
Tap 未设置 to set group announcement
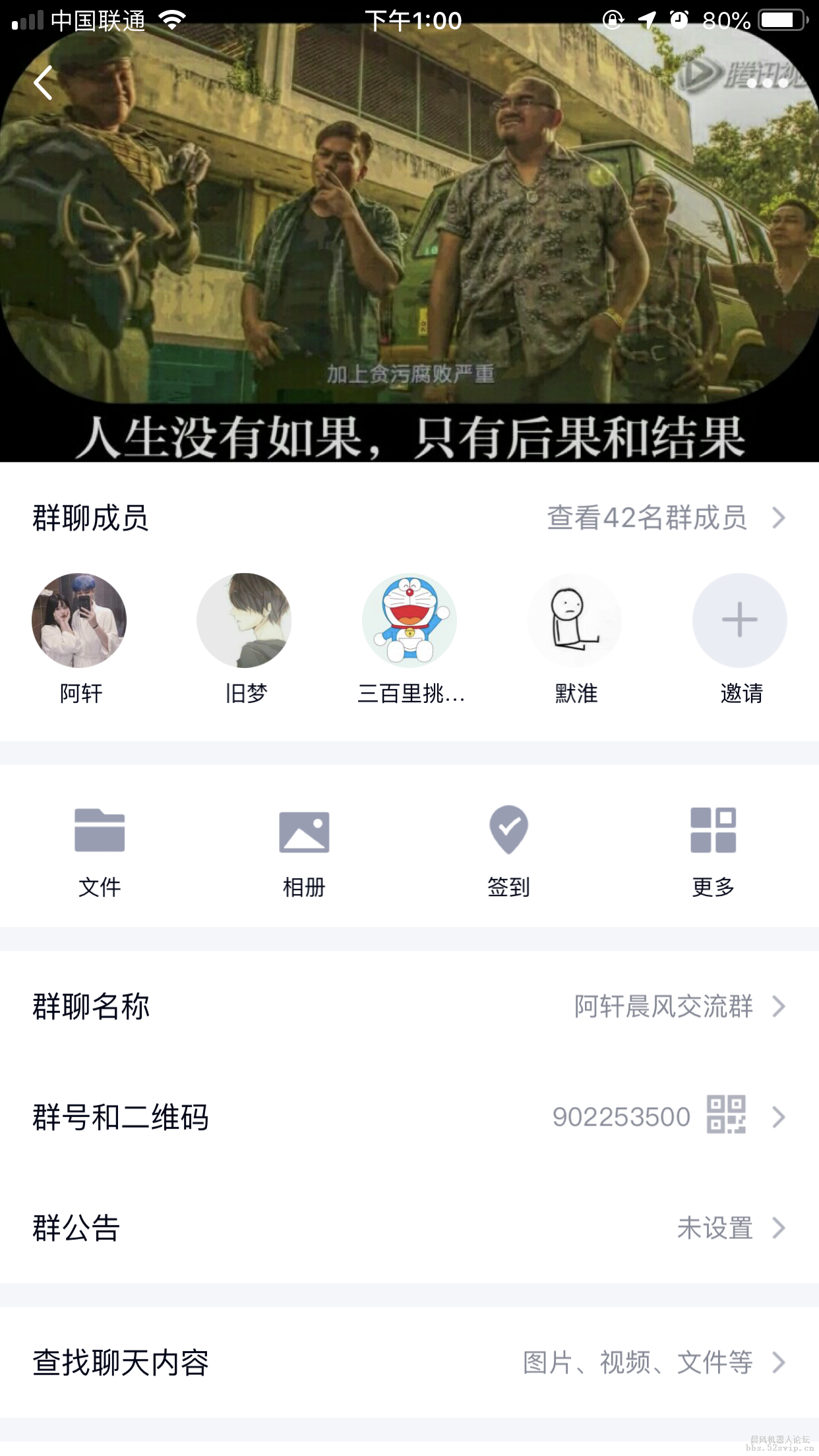click(715, 1228)
